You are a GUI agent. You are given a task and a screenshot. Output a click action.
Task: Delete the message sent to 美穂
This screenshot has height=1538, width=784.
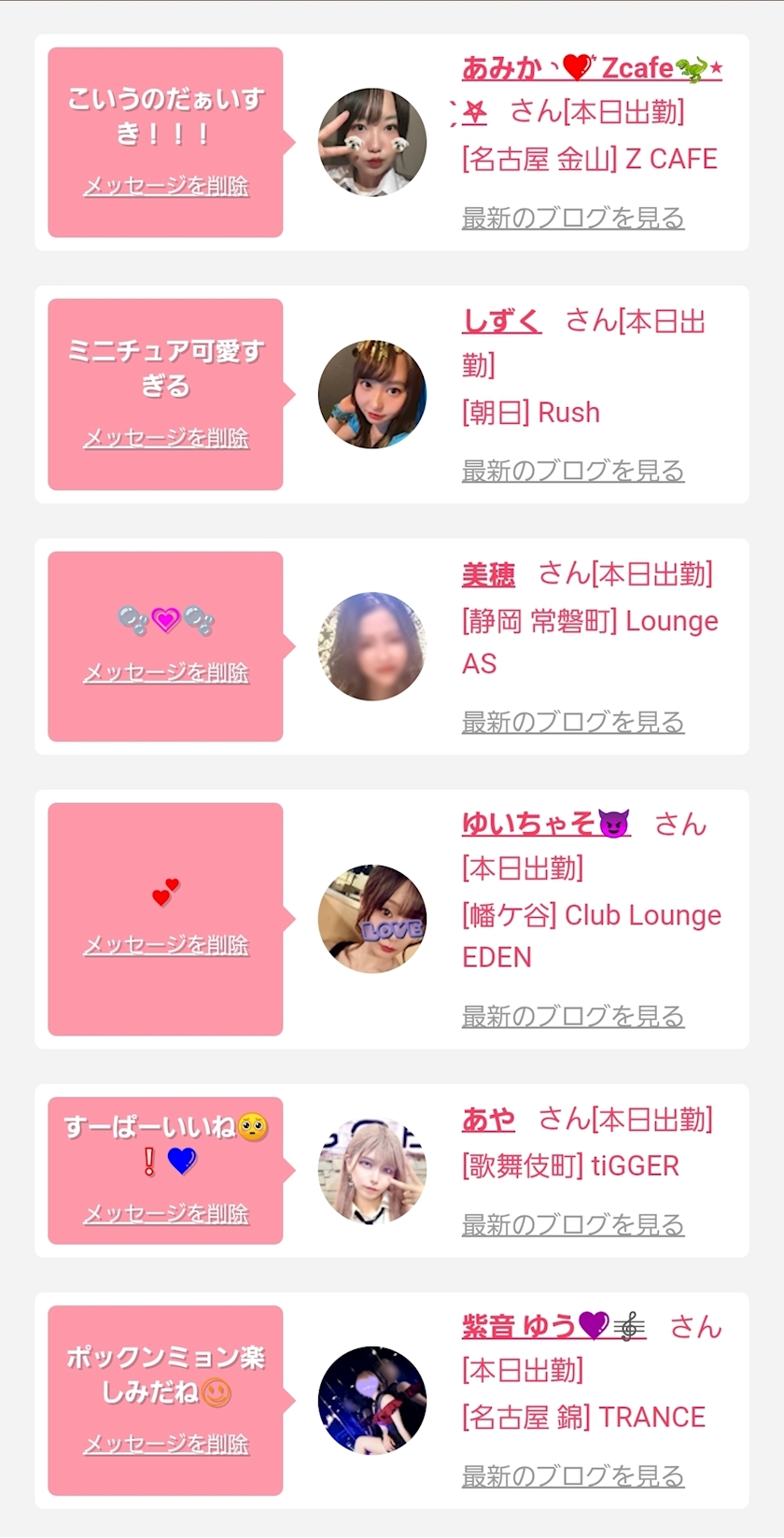166,672
